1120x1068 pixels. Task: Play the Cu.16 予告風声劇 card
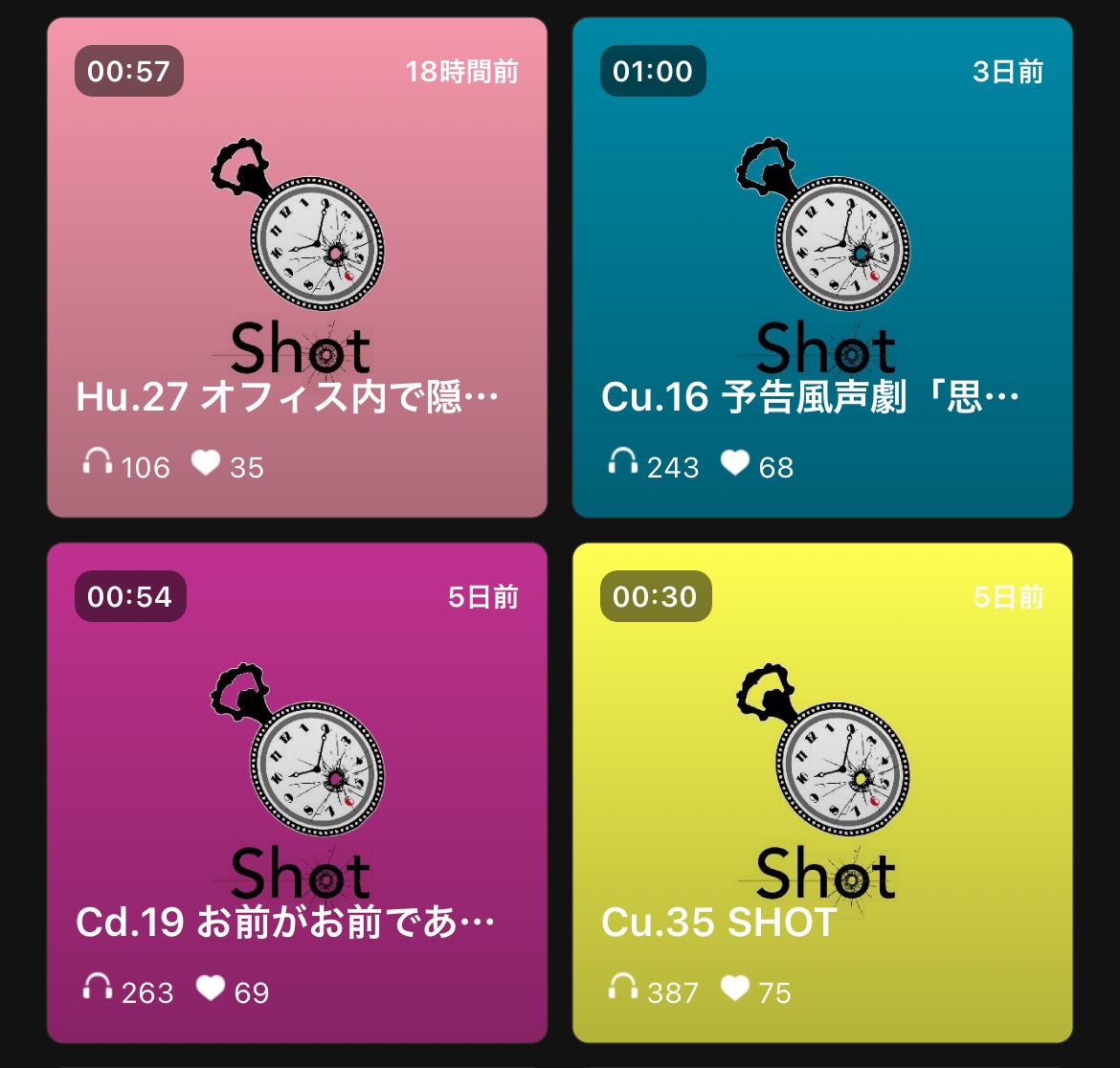coord(822,268)
